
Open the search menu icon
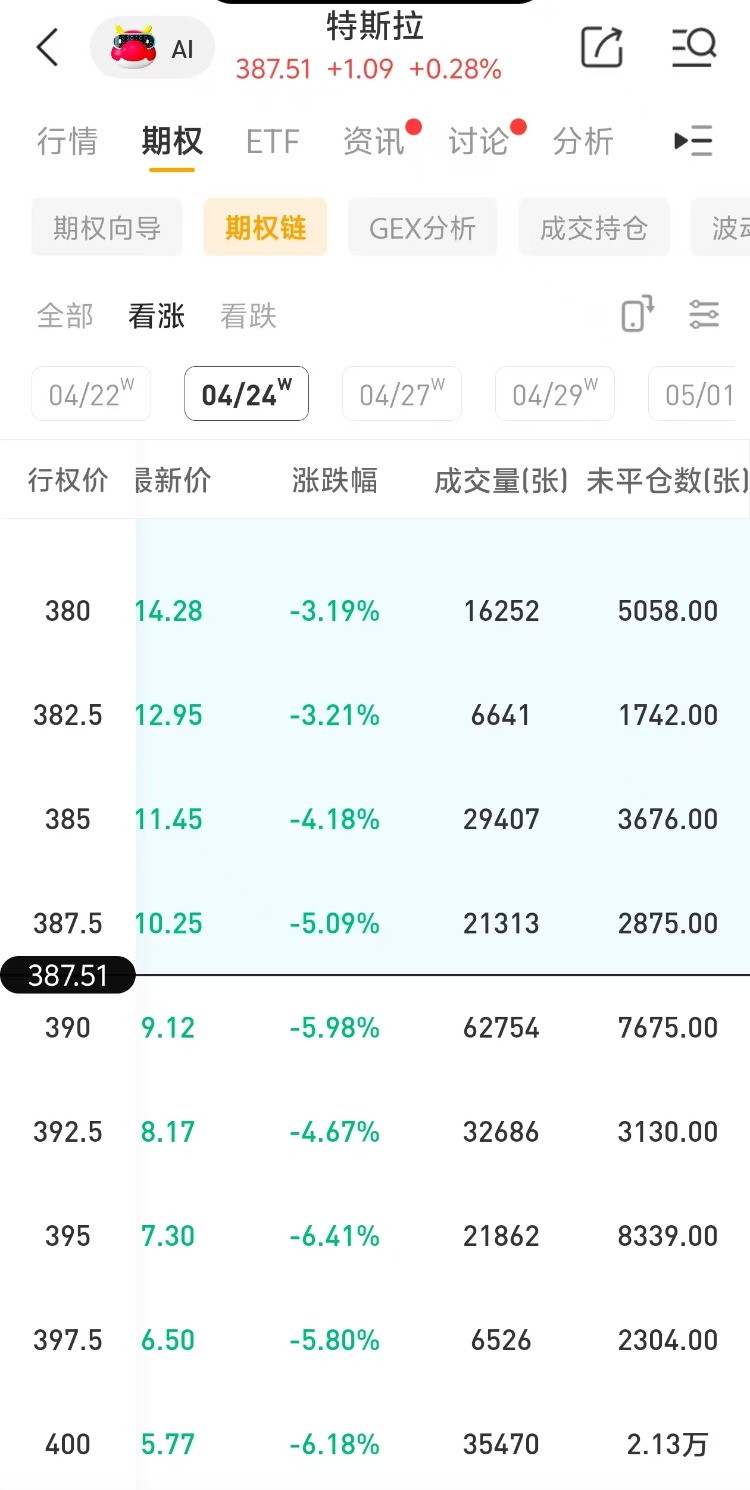tap(694, 47)
